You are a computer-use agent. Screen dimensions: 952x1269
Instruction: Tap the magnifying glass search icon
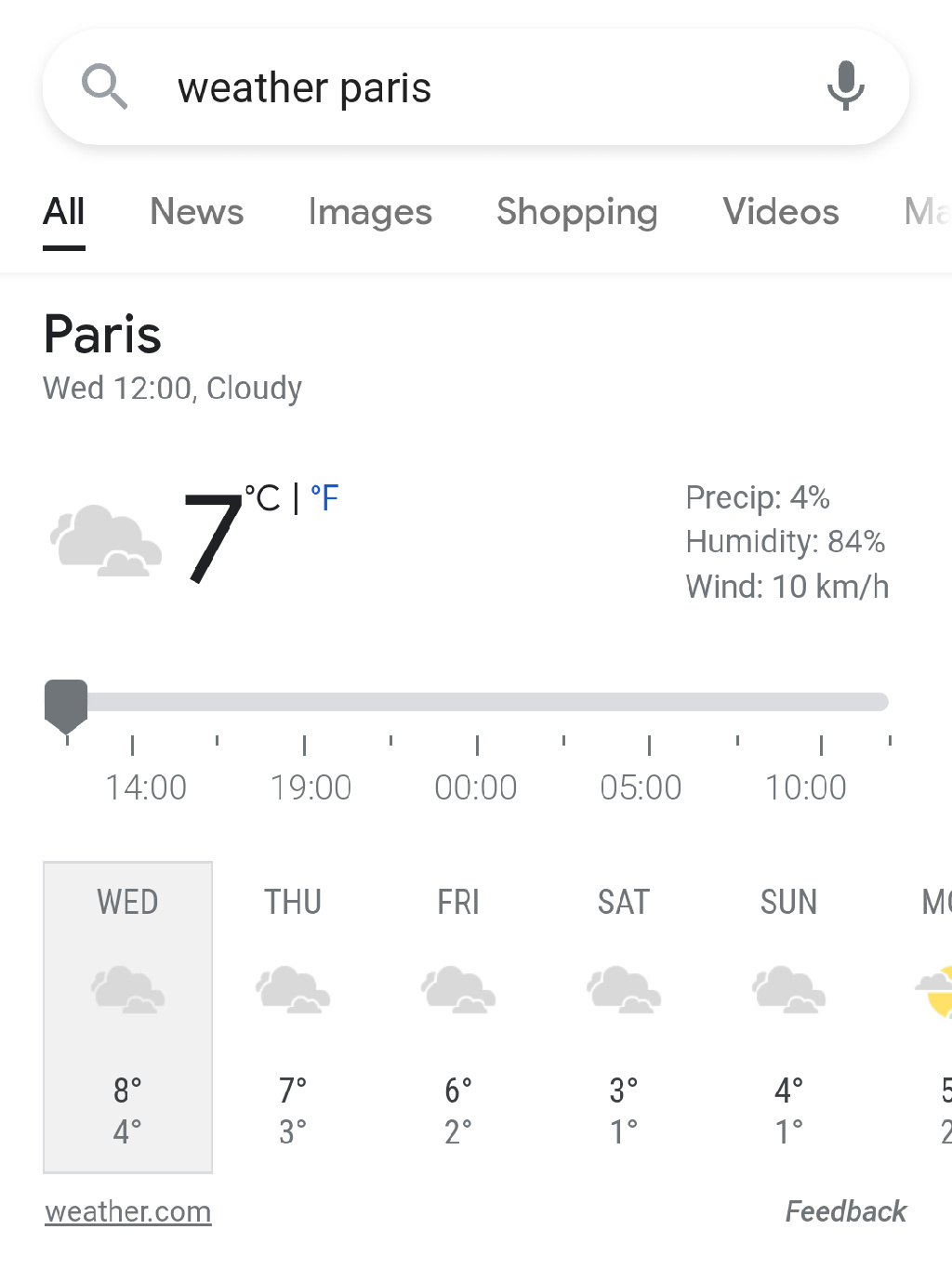104,87
